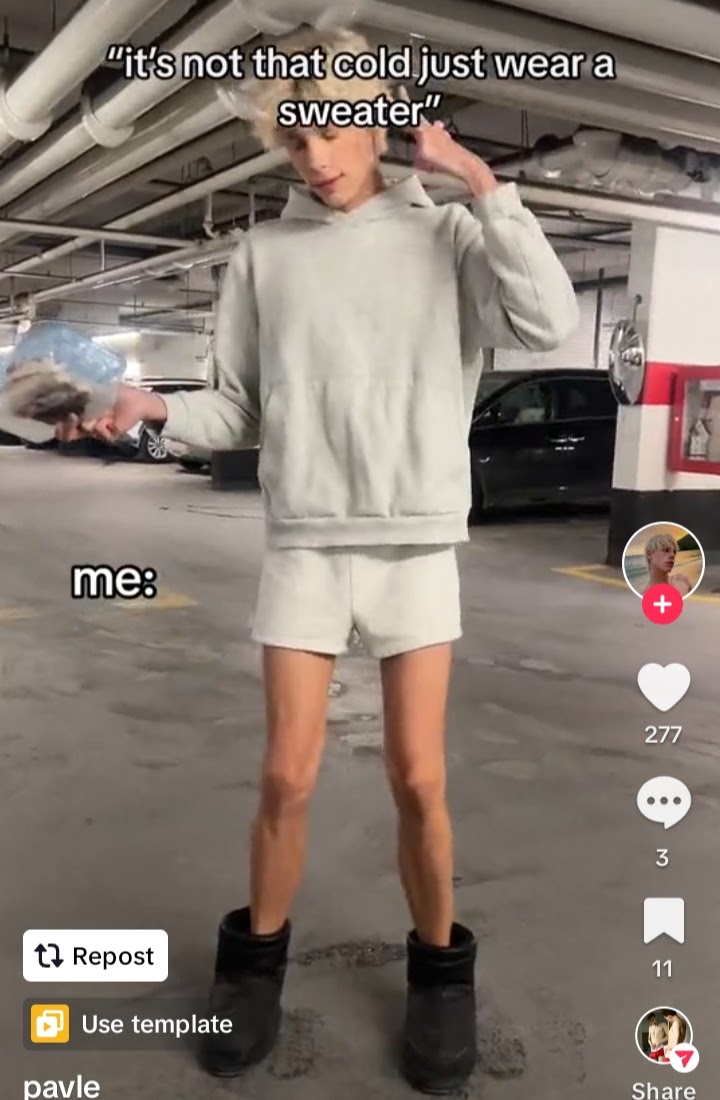Screen dimensions: 720x1100
Task: Like this video with the heart icon
Action: (x=663, y=688)
